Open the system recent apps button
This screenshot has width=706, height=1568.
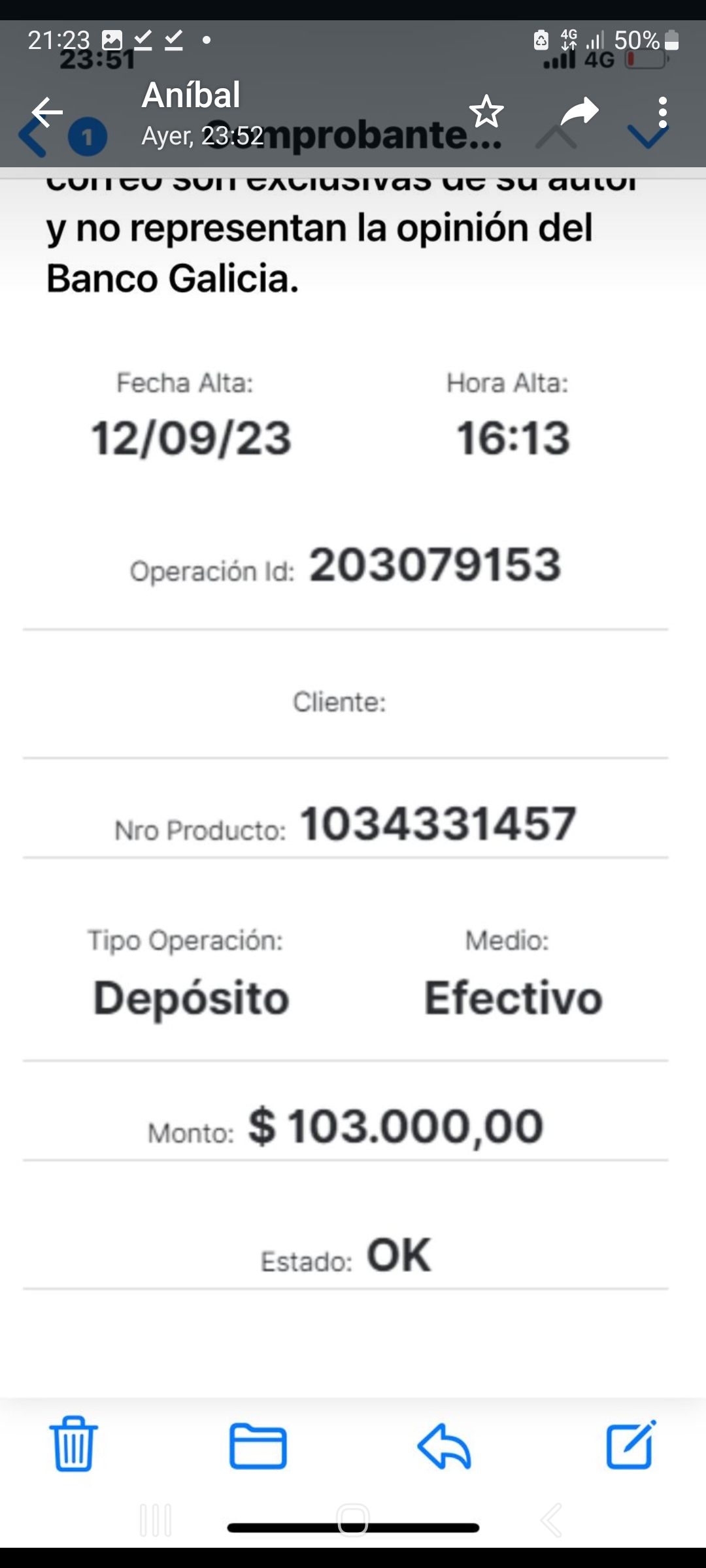156,1520
